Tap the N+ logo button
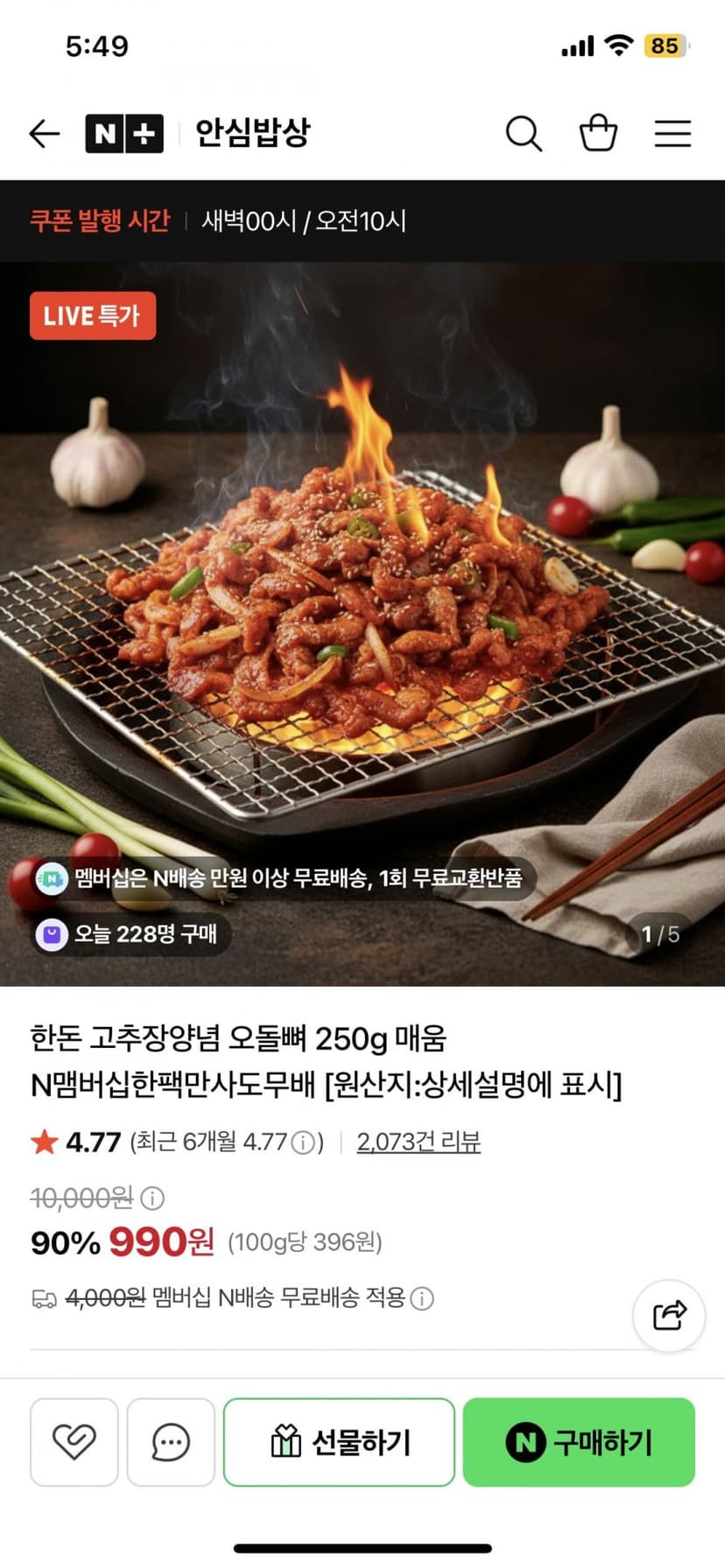725x1568 pixels. click(x=124, y=134)
